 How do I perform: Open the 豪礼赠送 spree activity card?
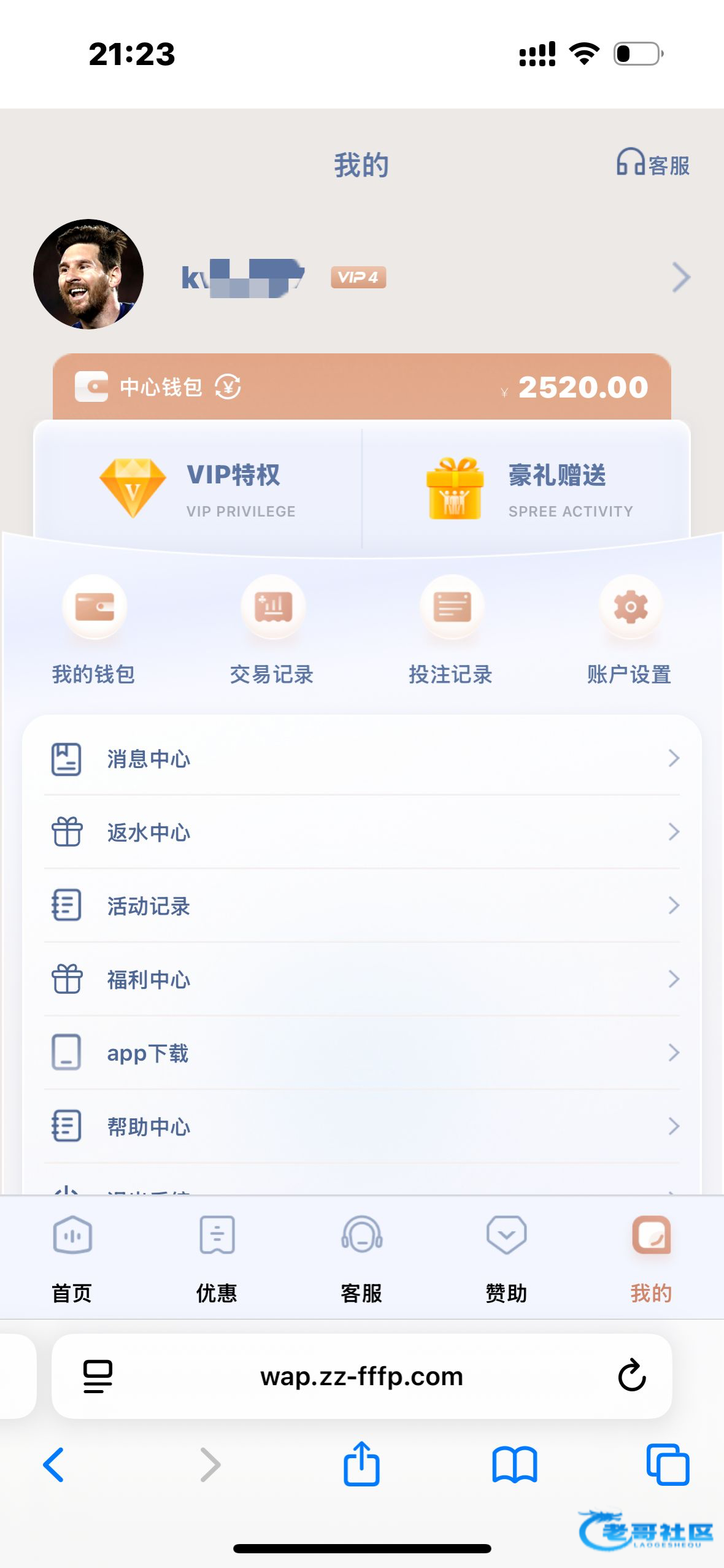528,488
